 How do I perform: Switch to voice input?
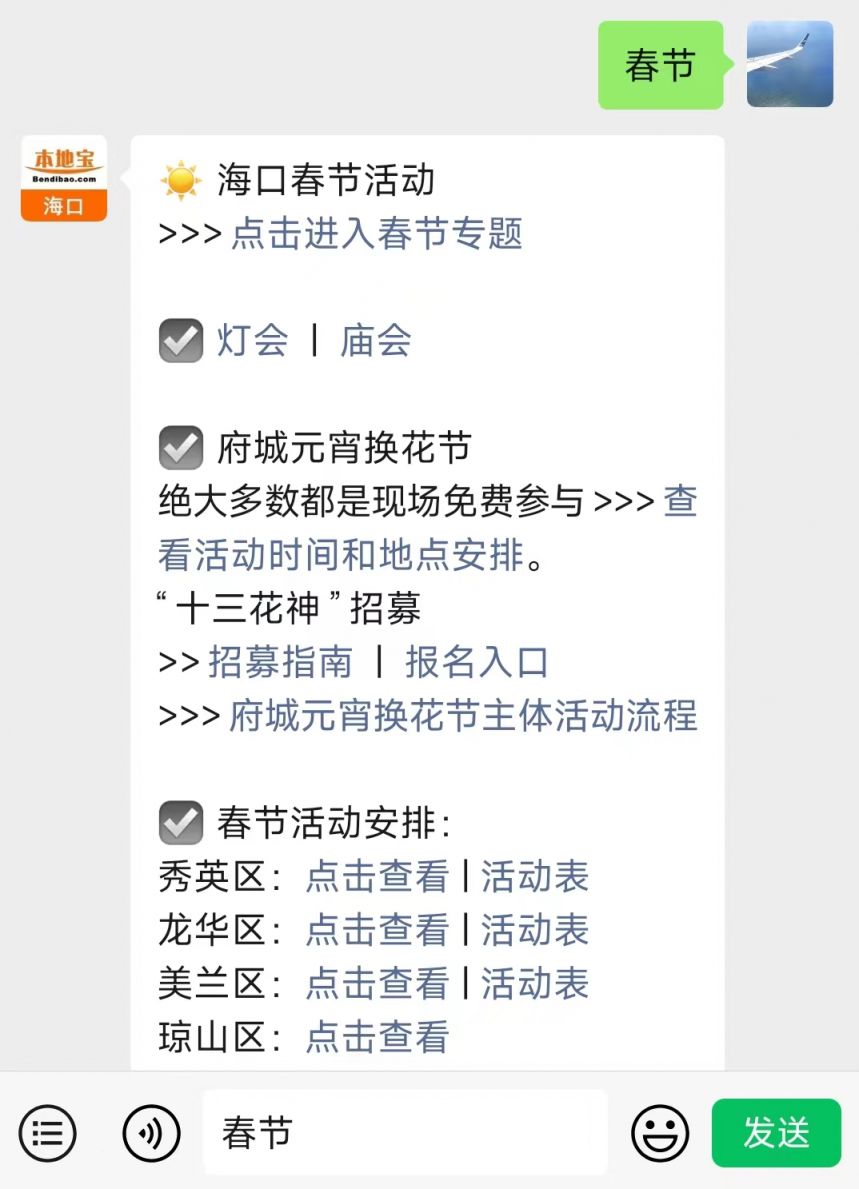pos(151,1133)
